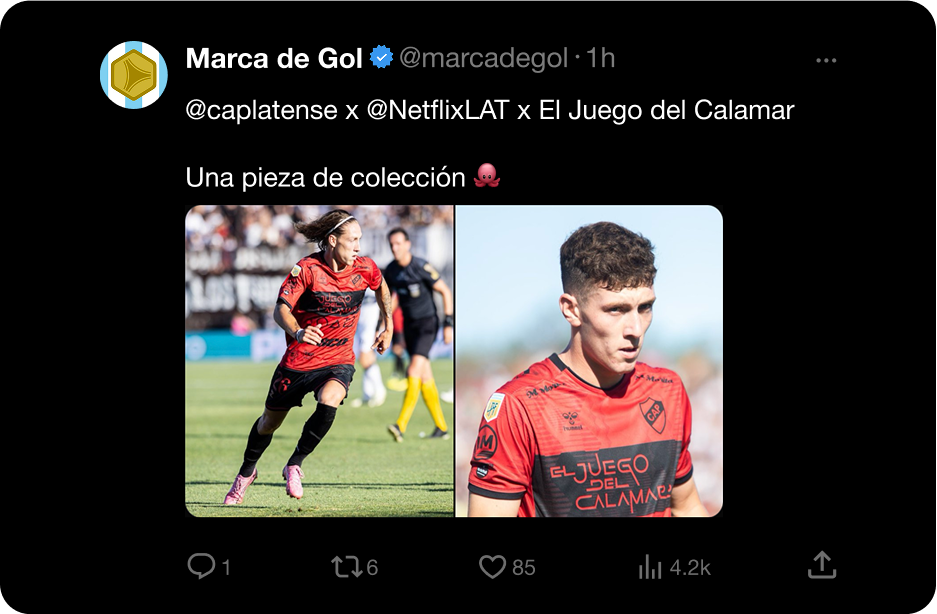Open Marca de Gol's profile picture
The height and width of the screenshot is (614, 937).
(134, 75)
